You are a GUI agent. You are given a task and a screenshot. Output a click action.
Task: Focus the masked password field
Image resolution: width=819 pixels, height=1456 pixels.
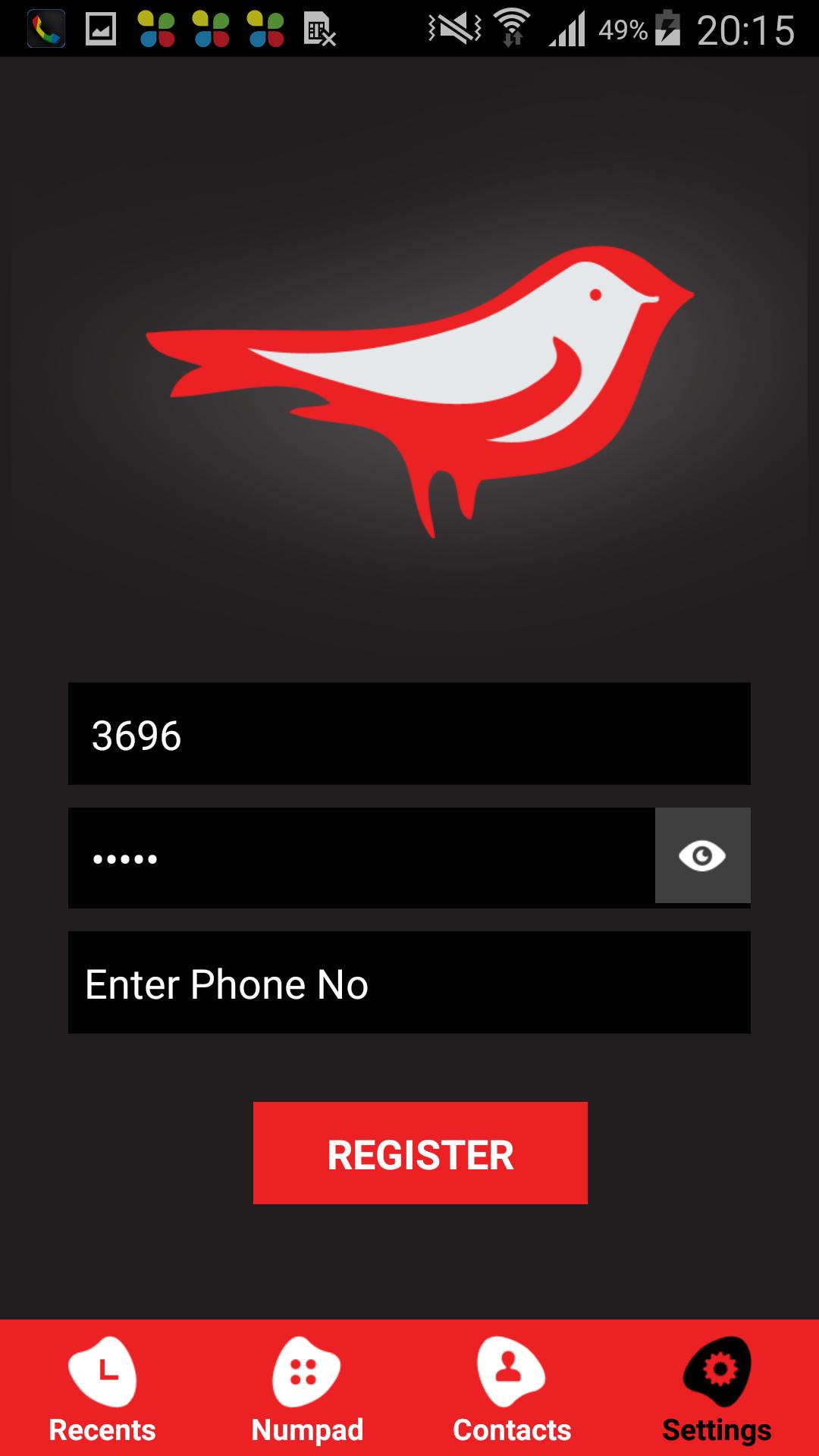[x=361, y=858]
